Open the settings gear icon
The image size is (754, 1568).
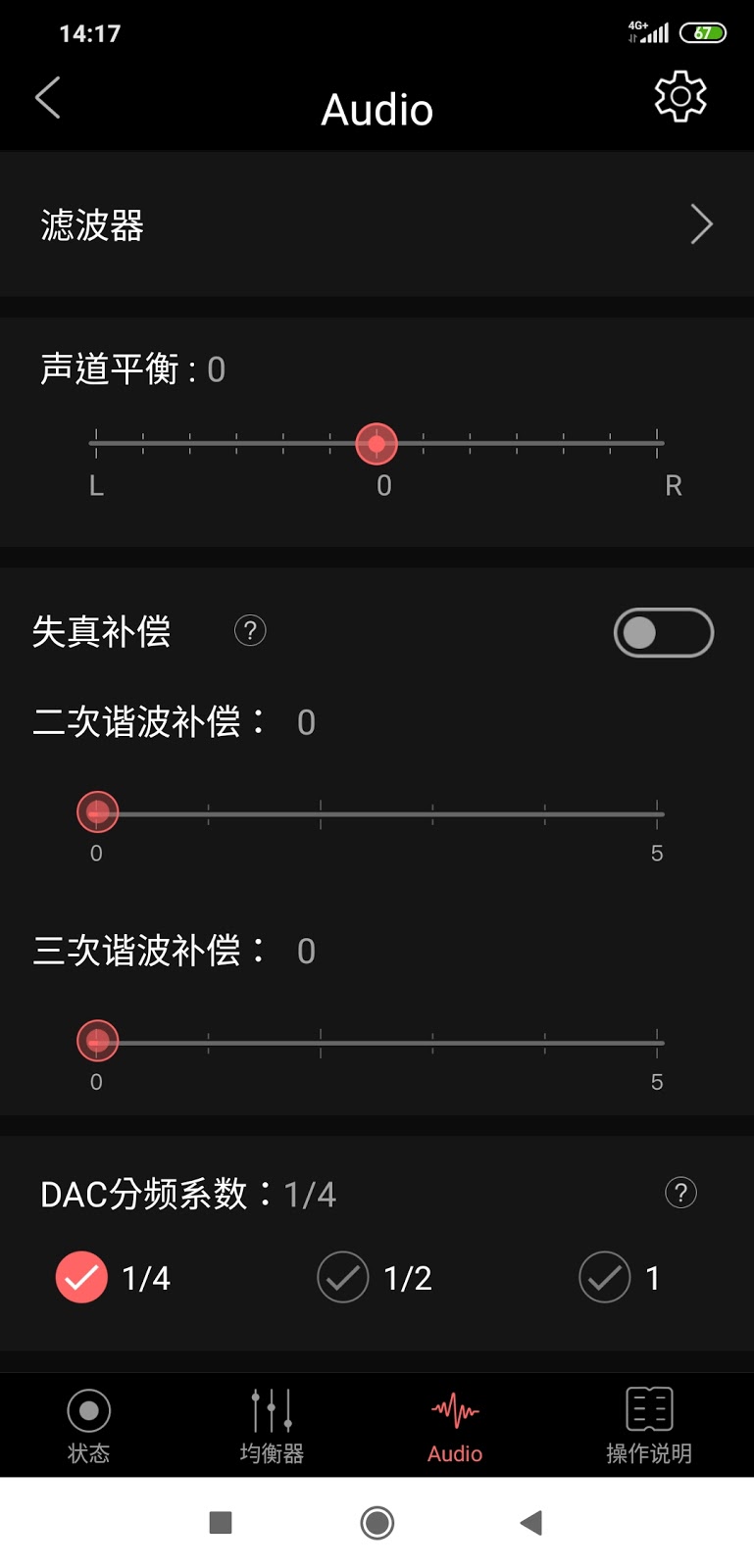680,97
